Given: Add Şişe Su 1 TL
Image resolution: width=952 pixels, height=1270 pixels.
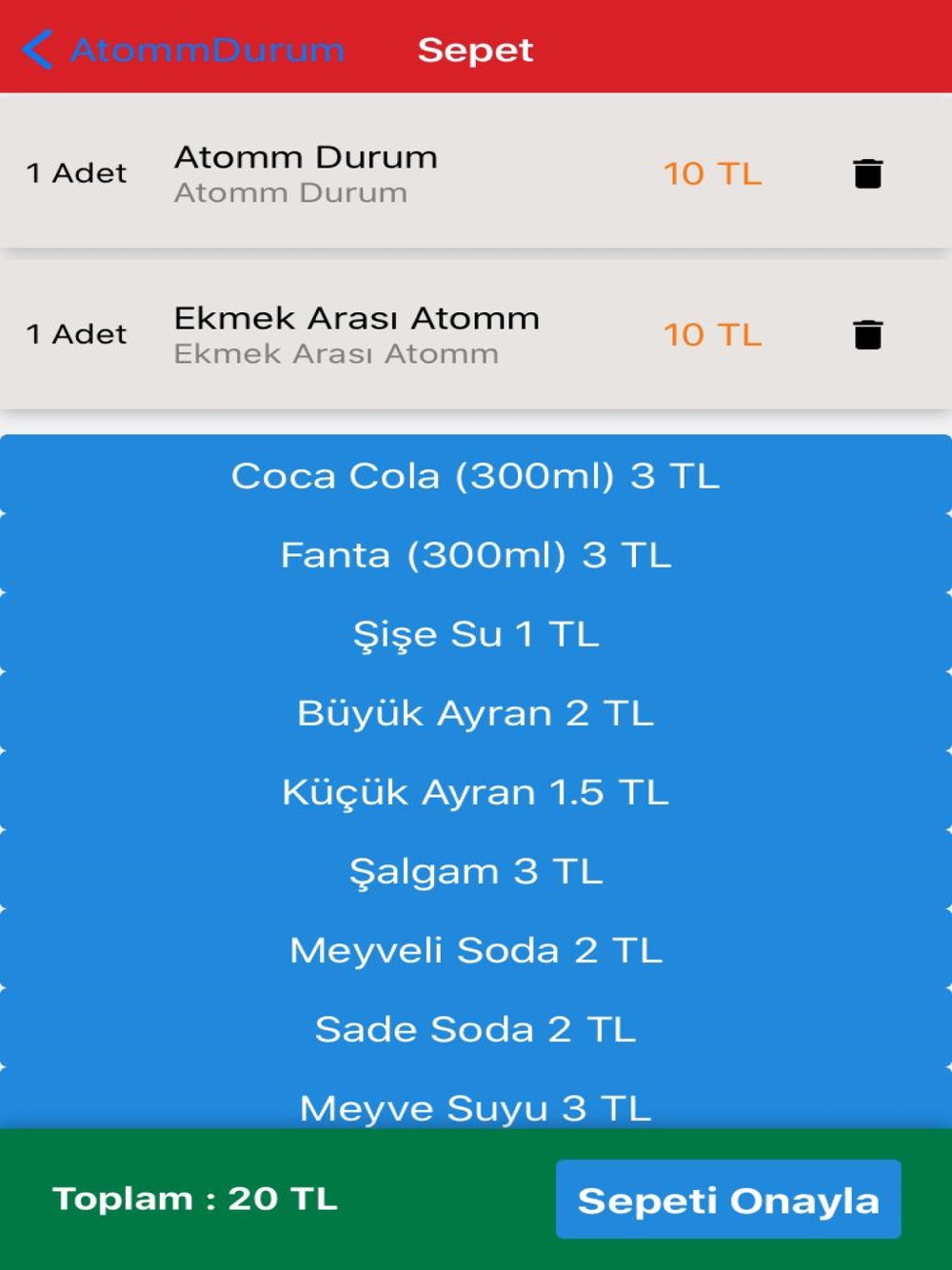Looking at the screenshot, I should click(475, 634).
